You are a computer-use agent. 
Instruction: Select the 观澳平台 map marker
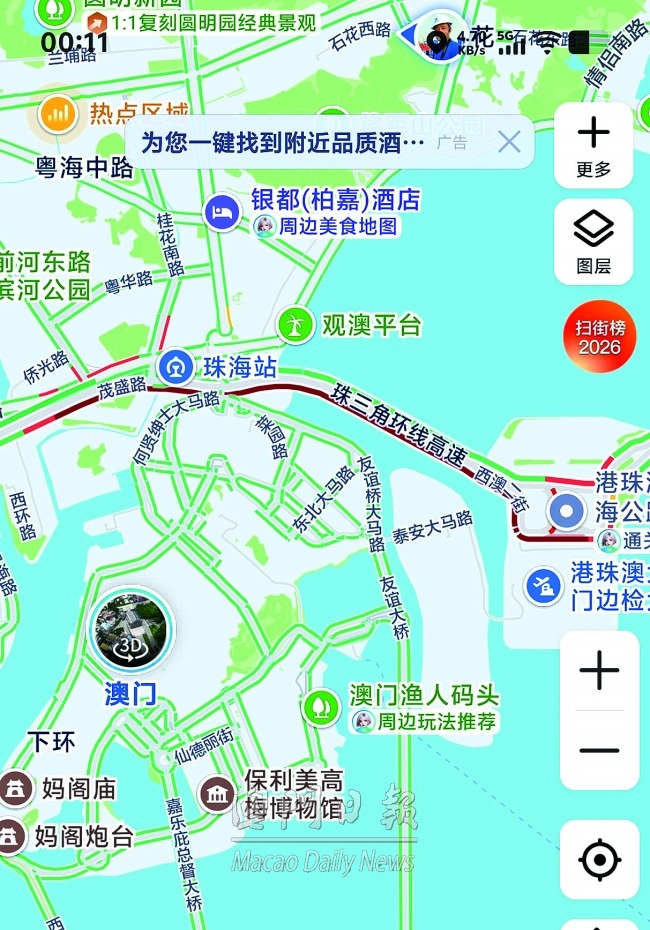pyautogui.click(x=295, y=324)
